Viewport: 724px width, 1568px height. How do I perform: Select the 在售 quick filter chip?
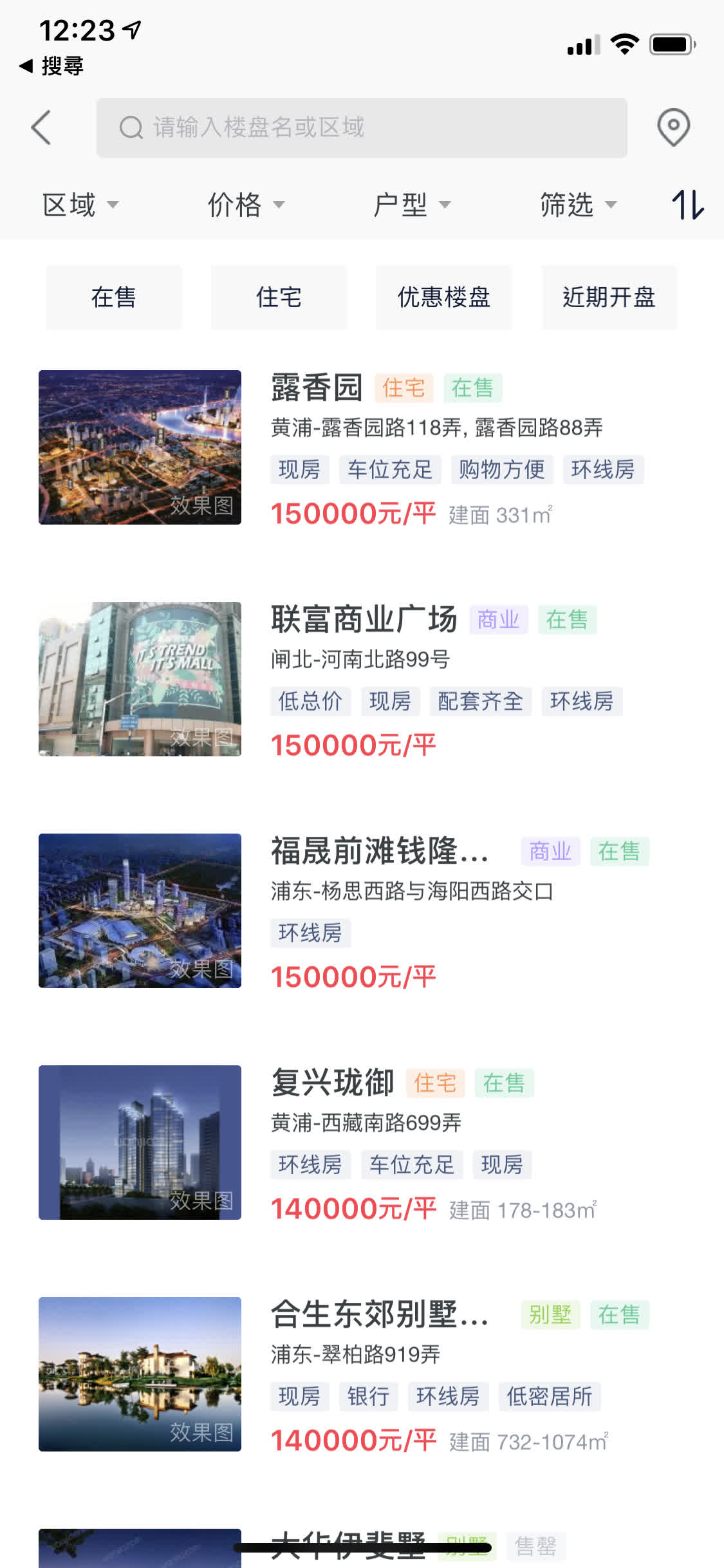pos(114,297)
